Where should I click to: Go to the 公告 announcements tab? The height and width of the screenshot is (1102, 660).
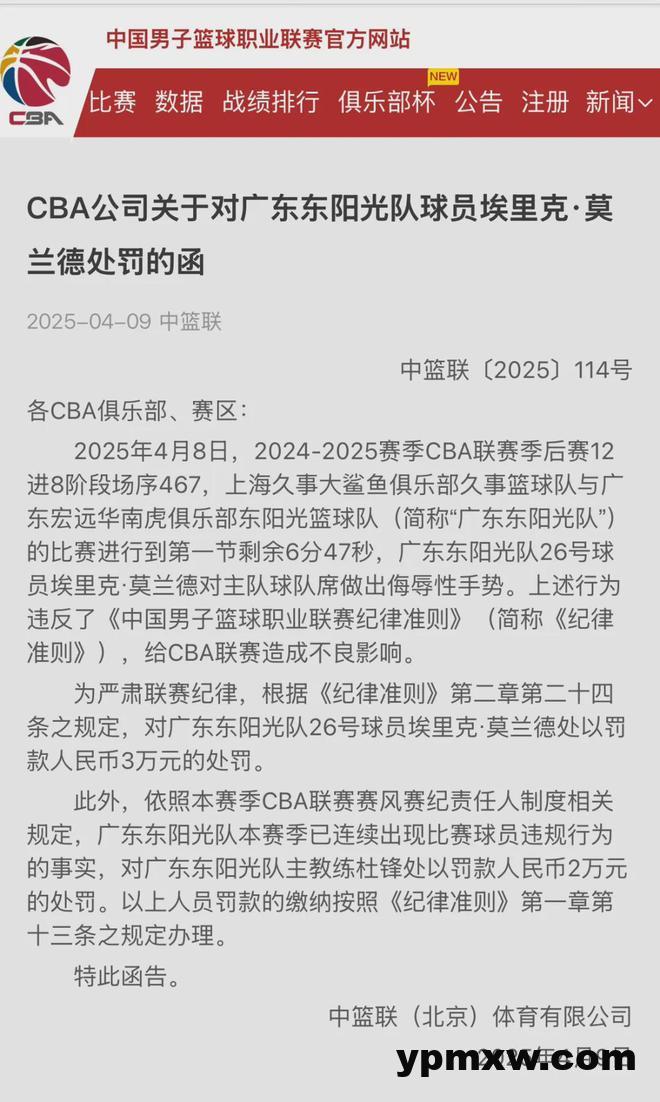click(x=479, y=102)
